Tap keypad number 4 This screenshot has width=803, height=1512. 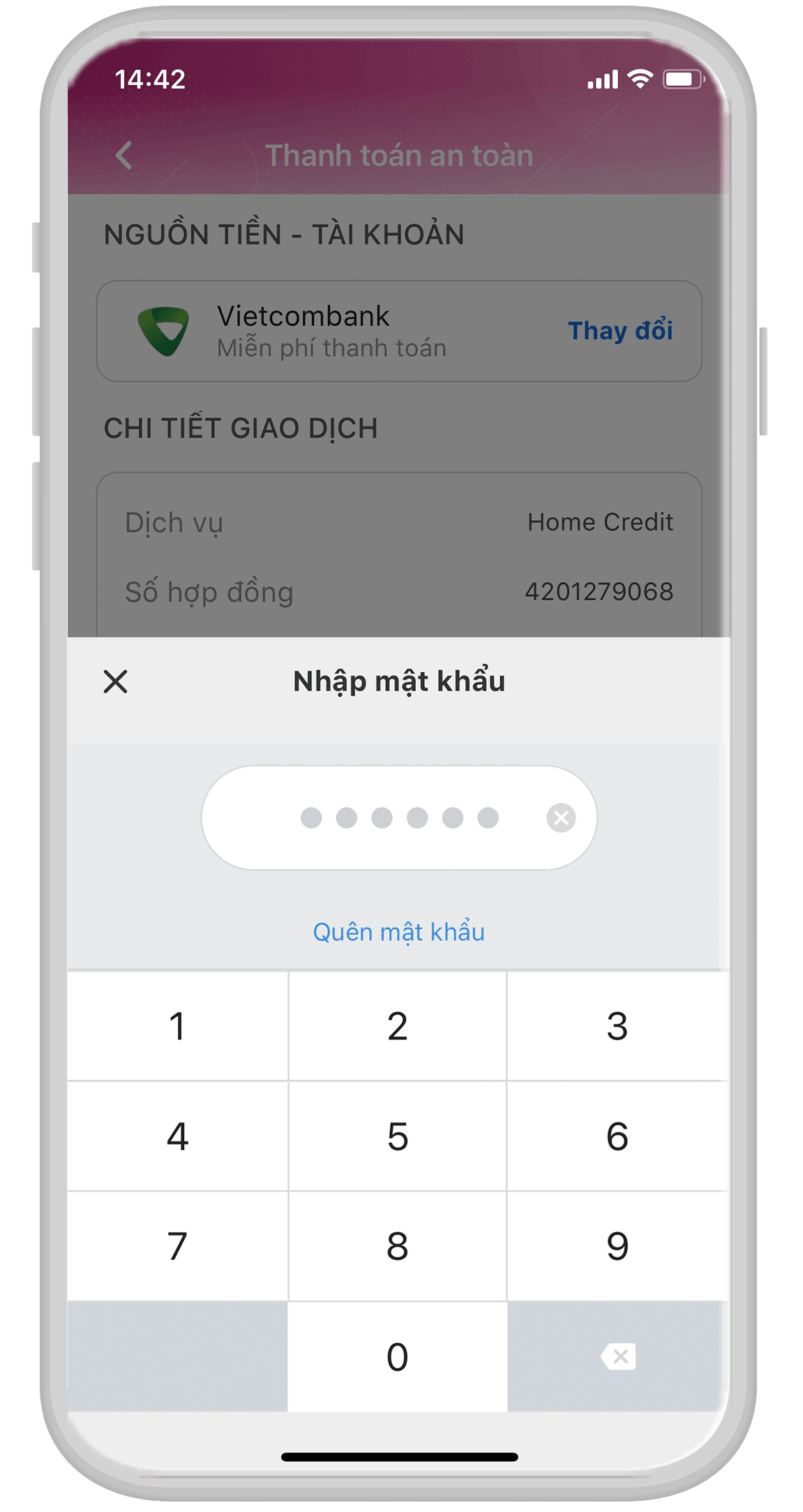click(x=178, y=1136)
